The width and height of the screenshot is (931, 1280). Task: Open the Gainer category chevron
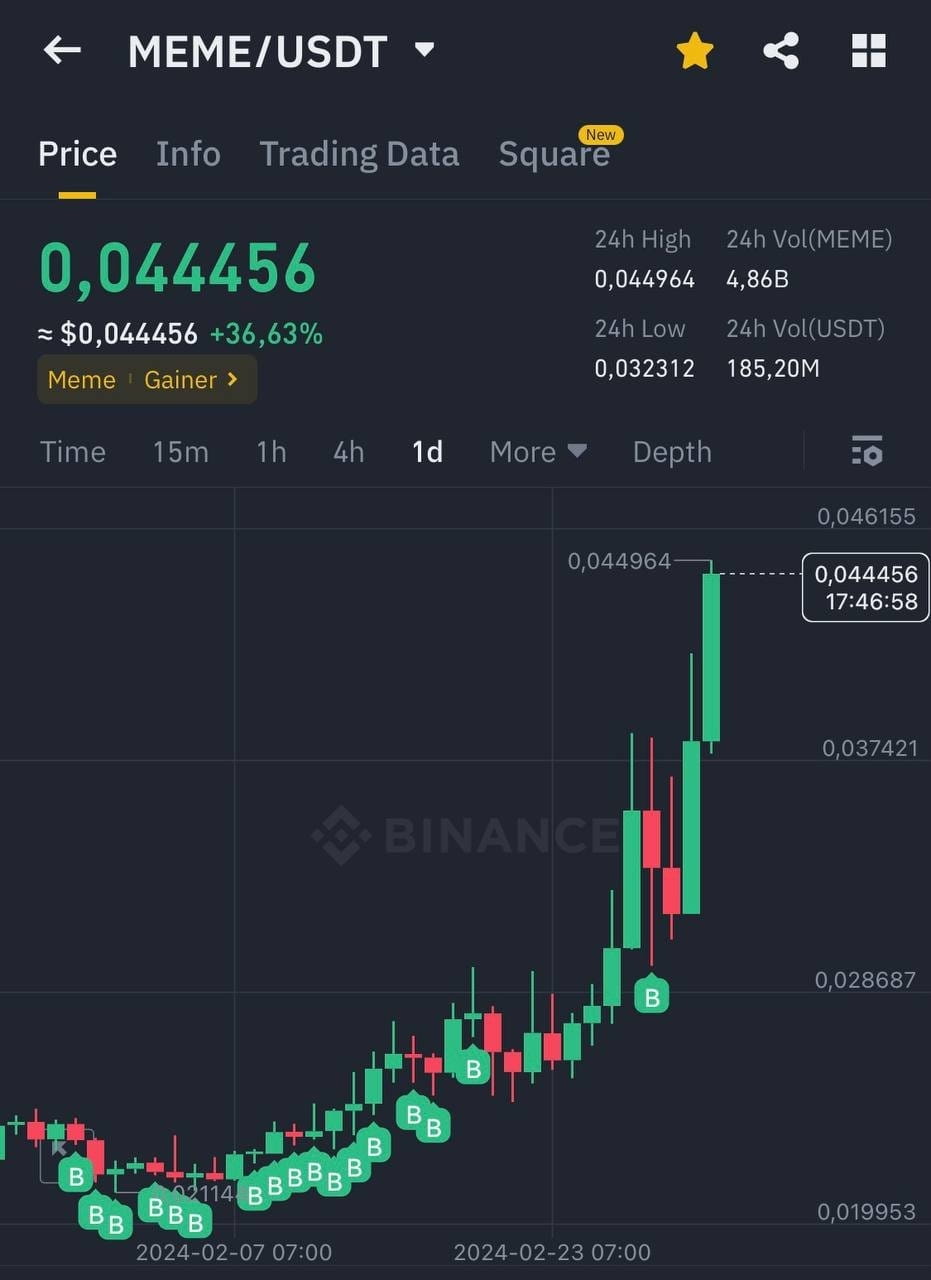pos(232,380)
